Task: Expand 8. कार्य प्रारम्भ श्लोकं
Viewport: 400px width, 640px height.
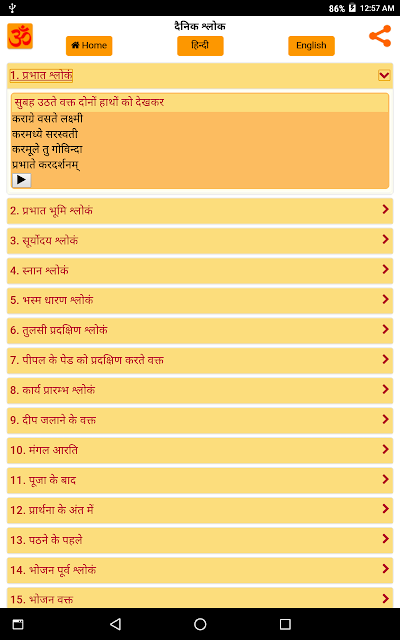Action: pyautogui.click(x=200, y=390)
